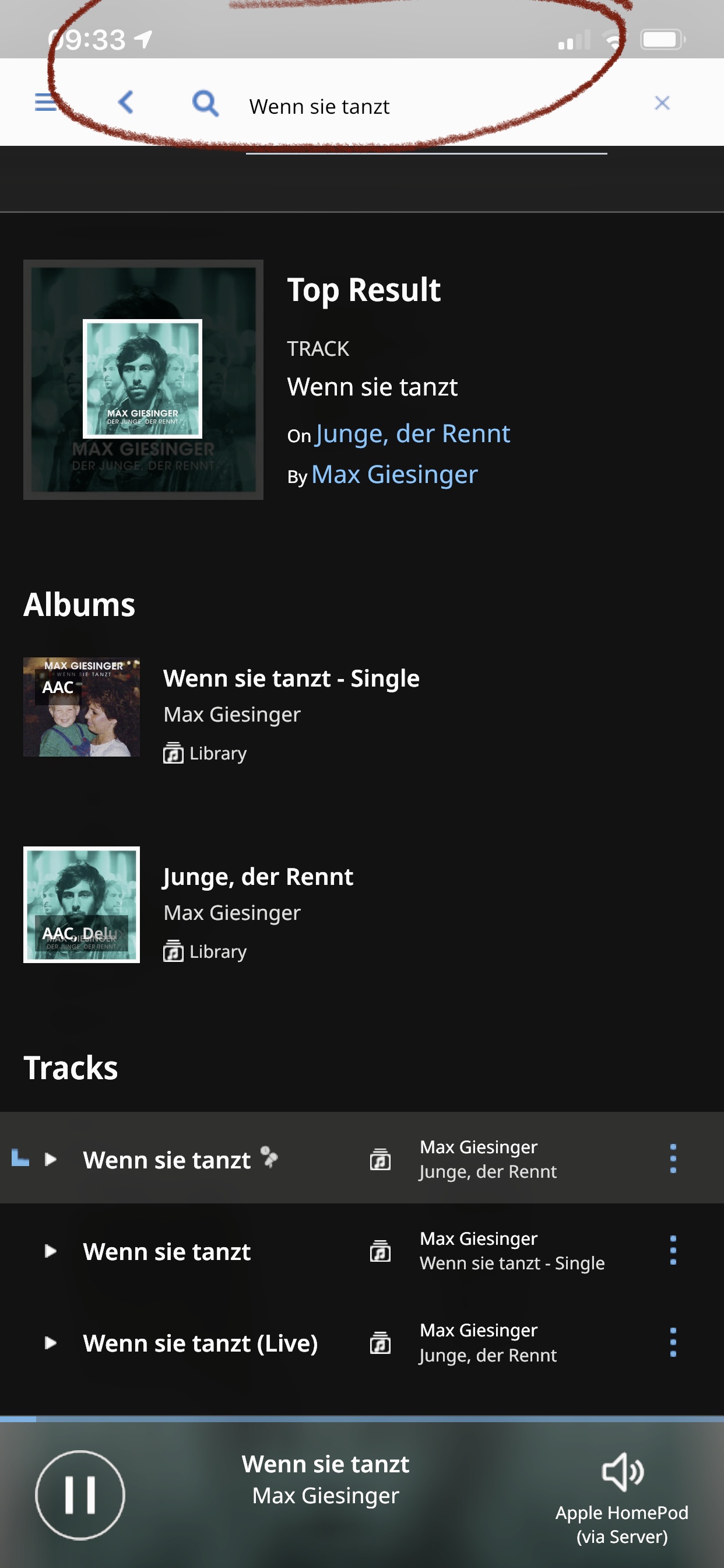Viewport: 724px width, 1568px height.
Task: Pause the current playback
Action: point(80,1495)
